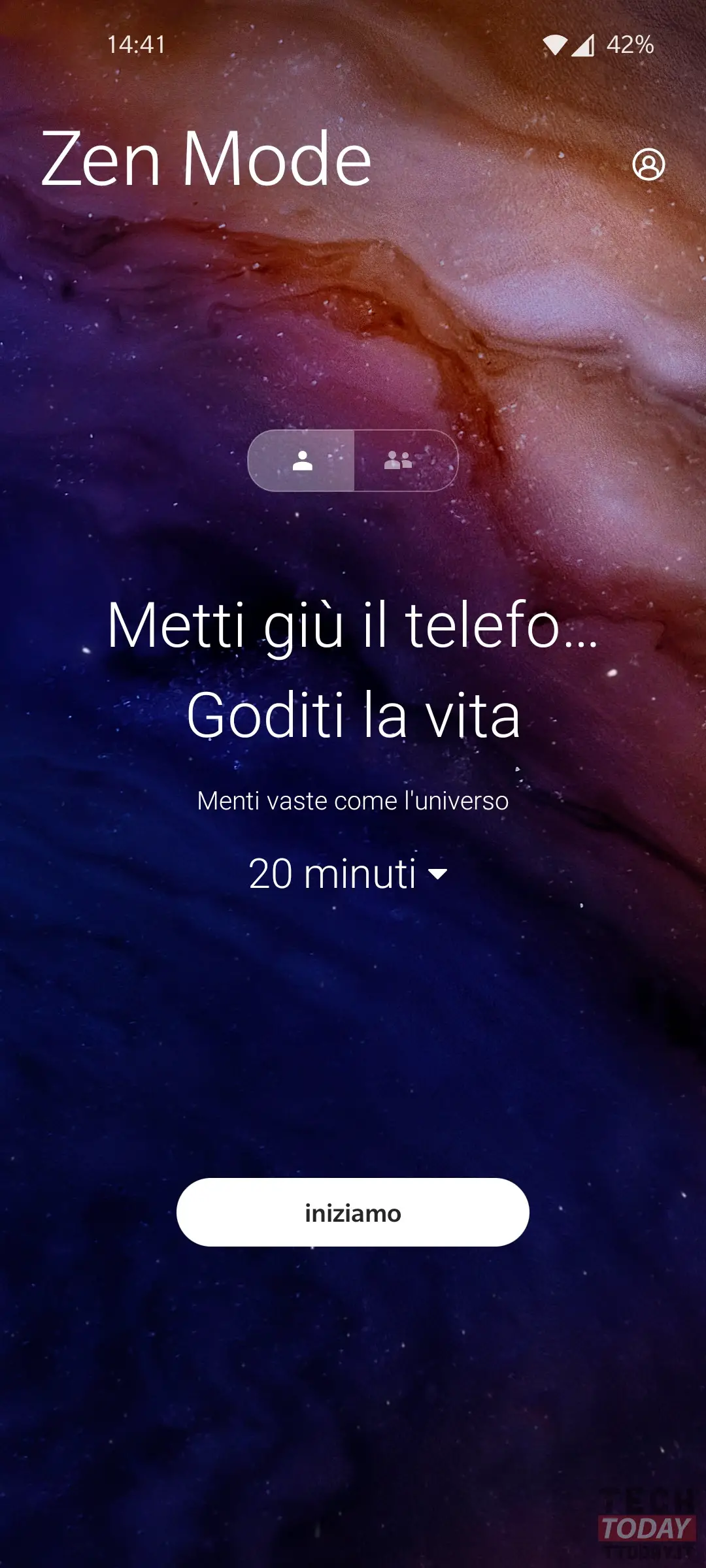Switch to the group mode tab
The image size is (706, 1568).
point(405,461)
